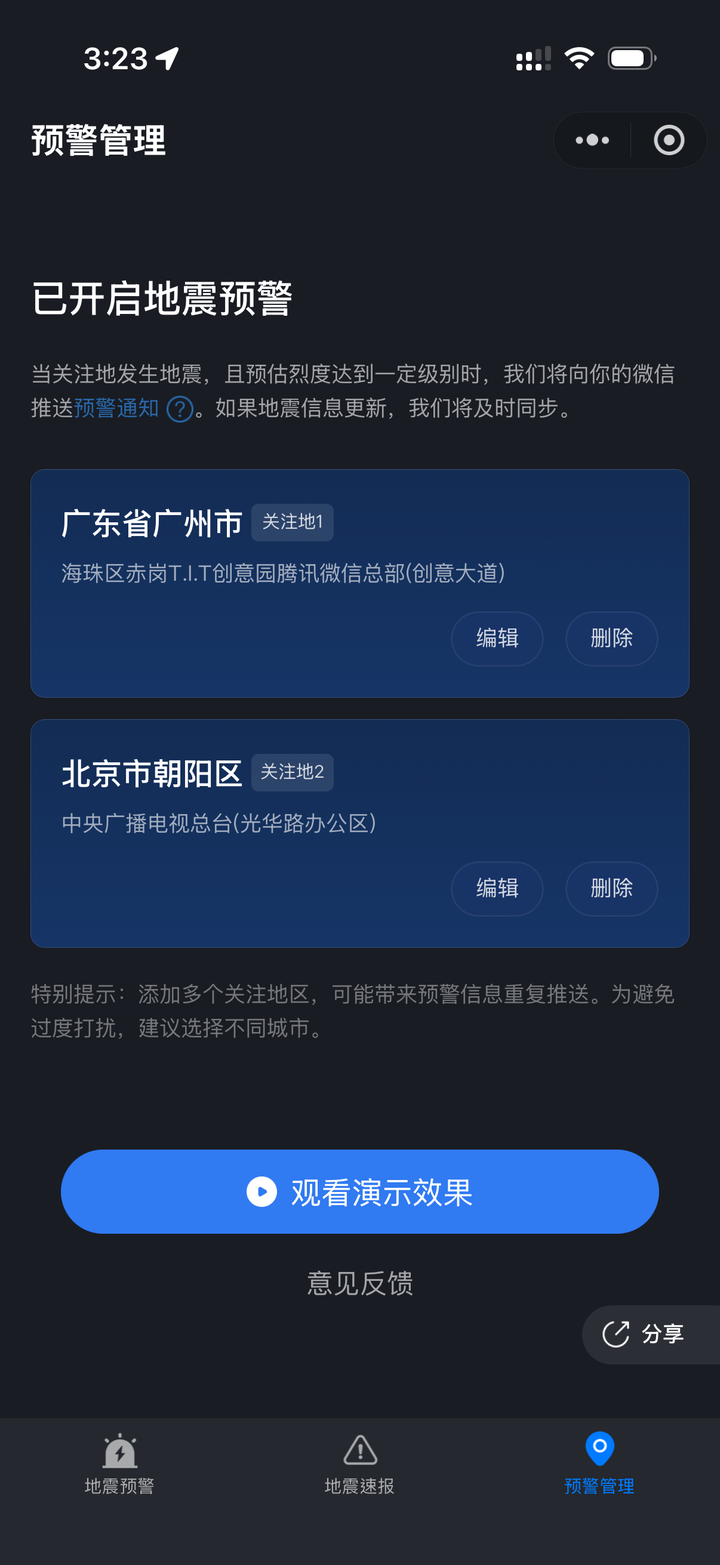Screen dimensions: 720x1565
Task: Edit the 广东省广州市 location
Action: (x=497, y=638)
